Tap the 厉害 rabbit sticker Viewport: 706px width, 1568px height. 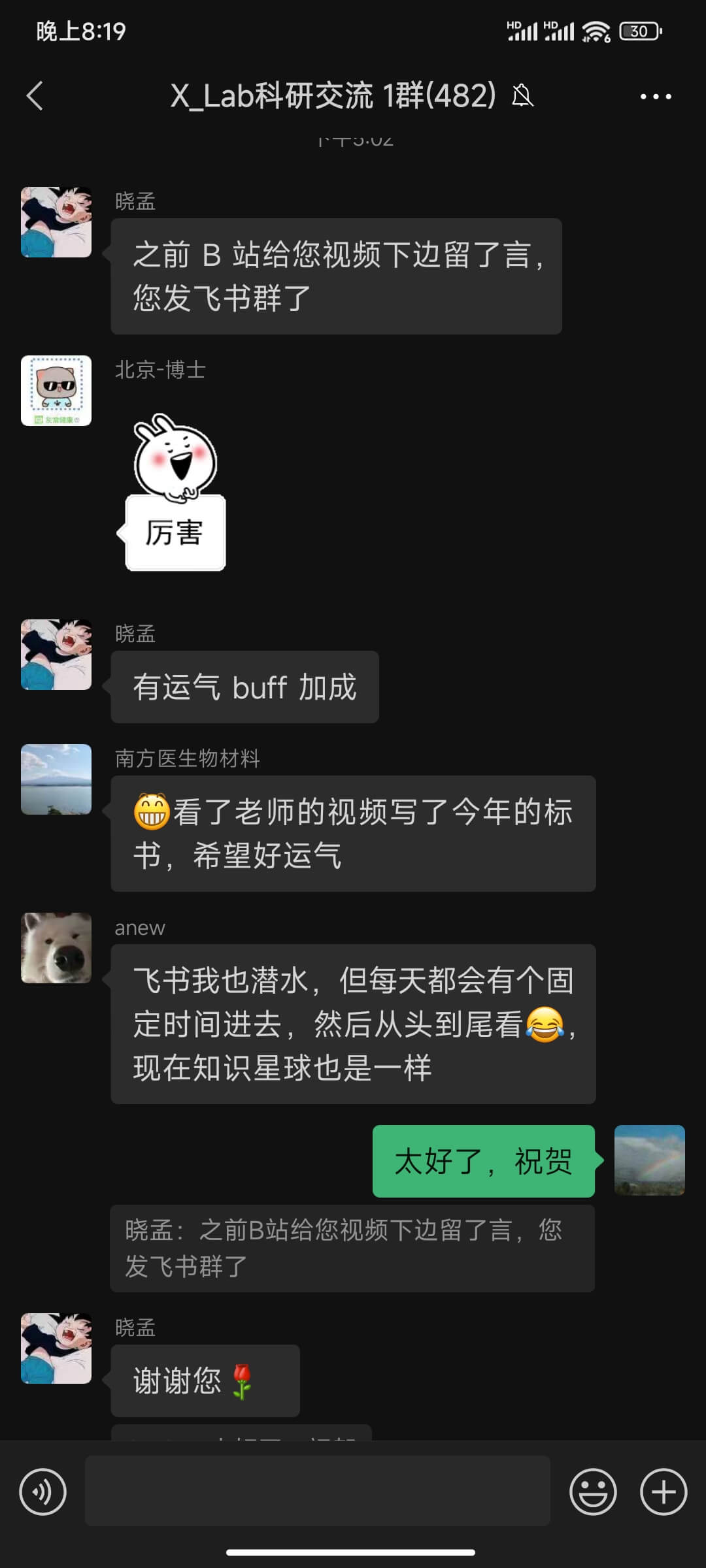pos(175,492)
